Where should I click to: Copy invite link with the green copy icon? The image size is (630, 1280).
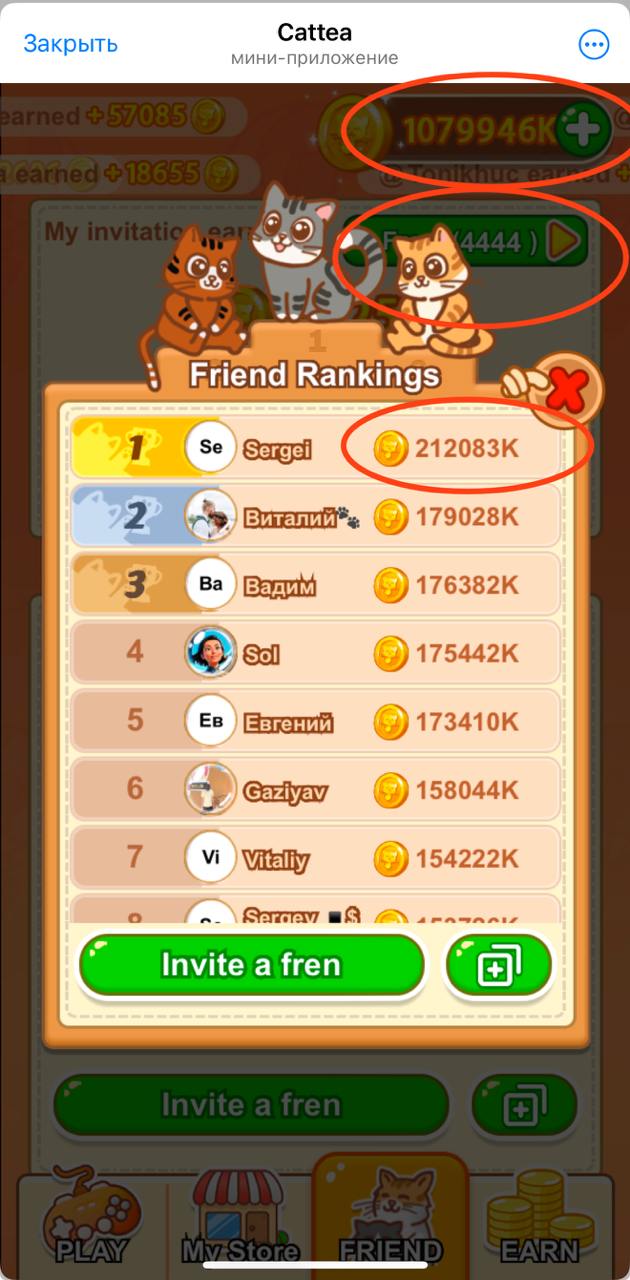pyautogui.click(x=498, y=967)
